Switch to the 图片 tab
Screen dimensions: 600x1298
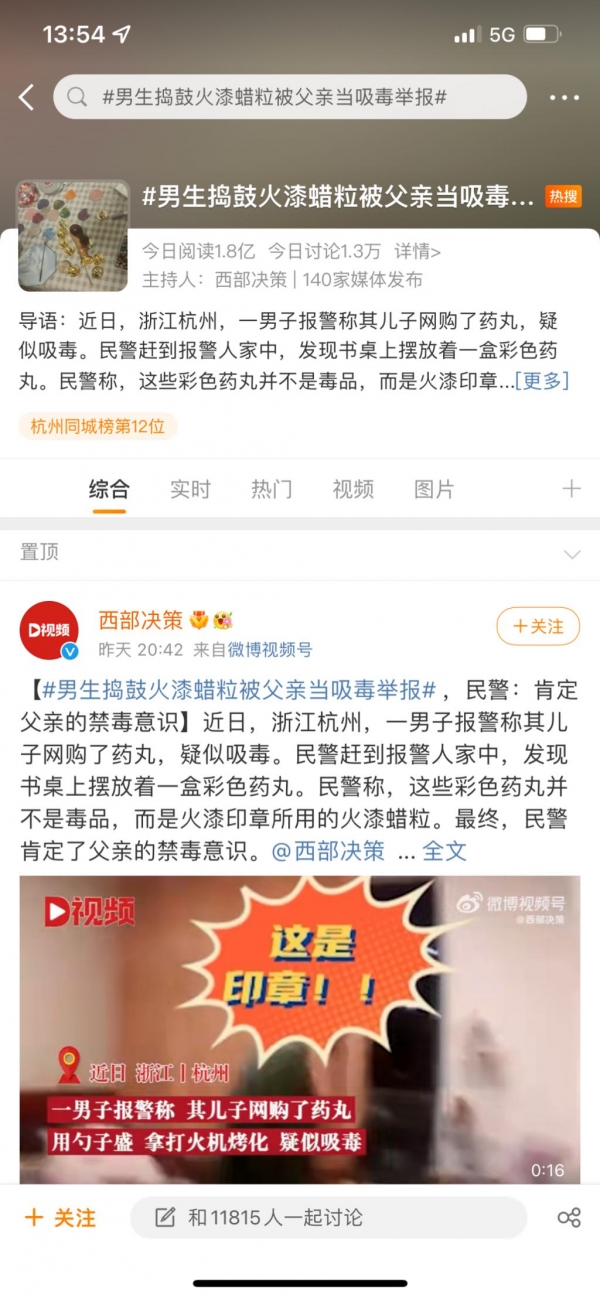click(x=434, y=489)
